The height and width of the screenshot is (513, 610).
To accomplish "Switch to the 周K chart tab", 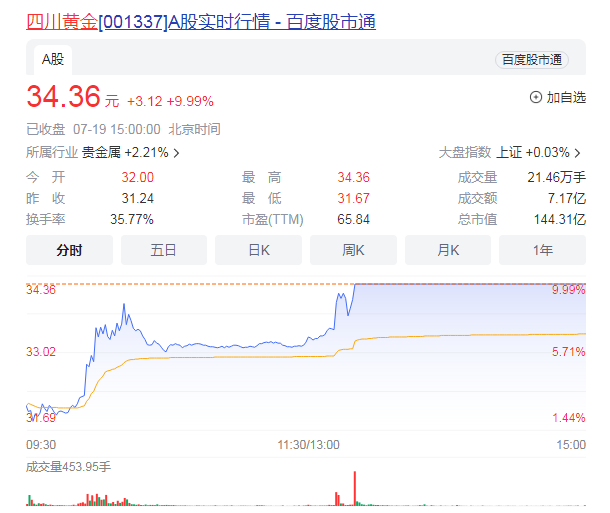I will click(353, 250).
